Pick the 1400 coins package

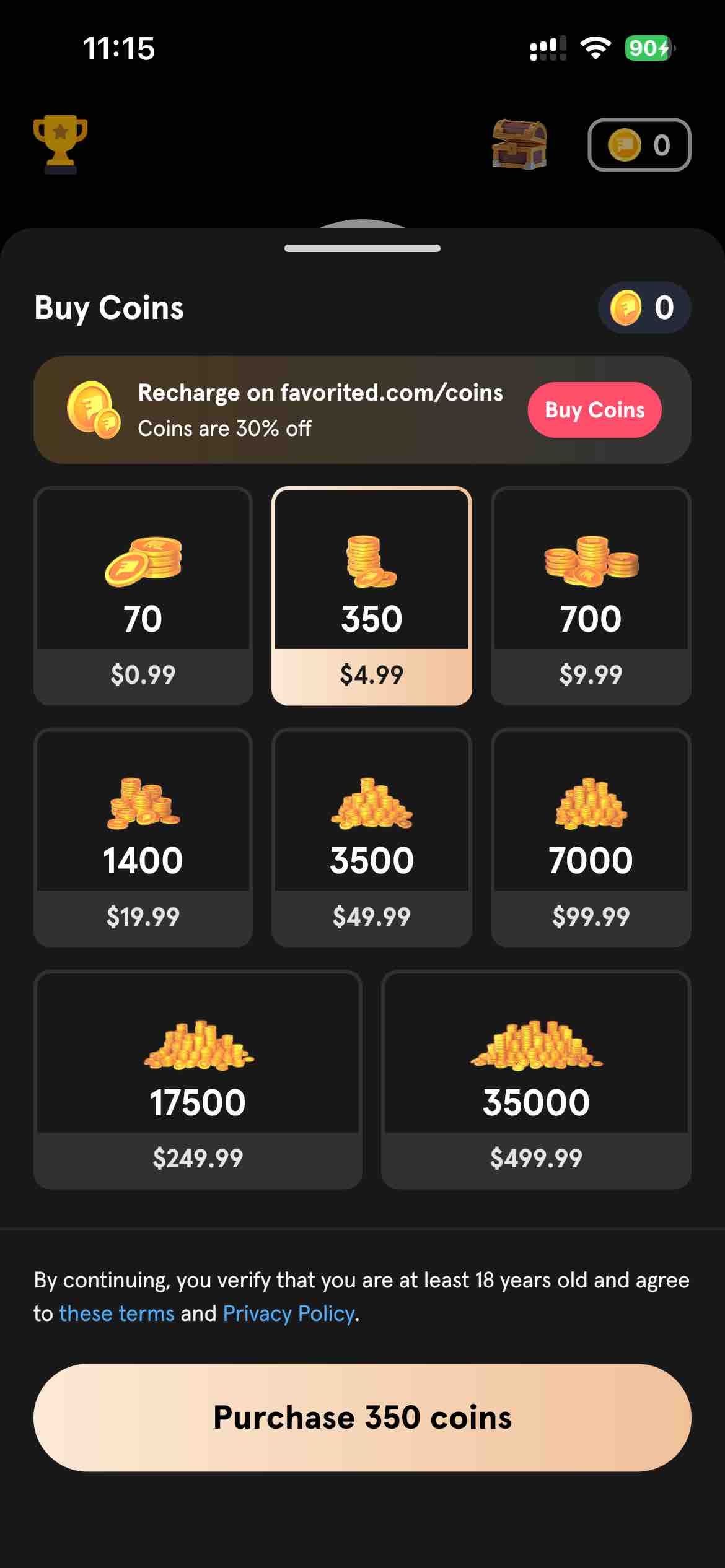[143, 837]
